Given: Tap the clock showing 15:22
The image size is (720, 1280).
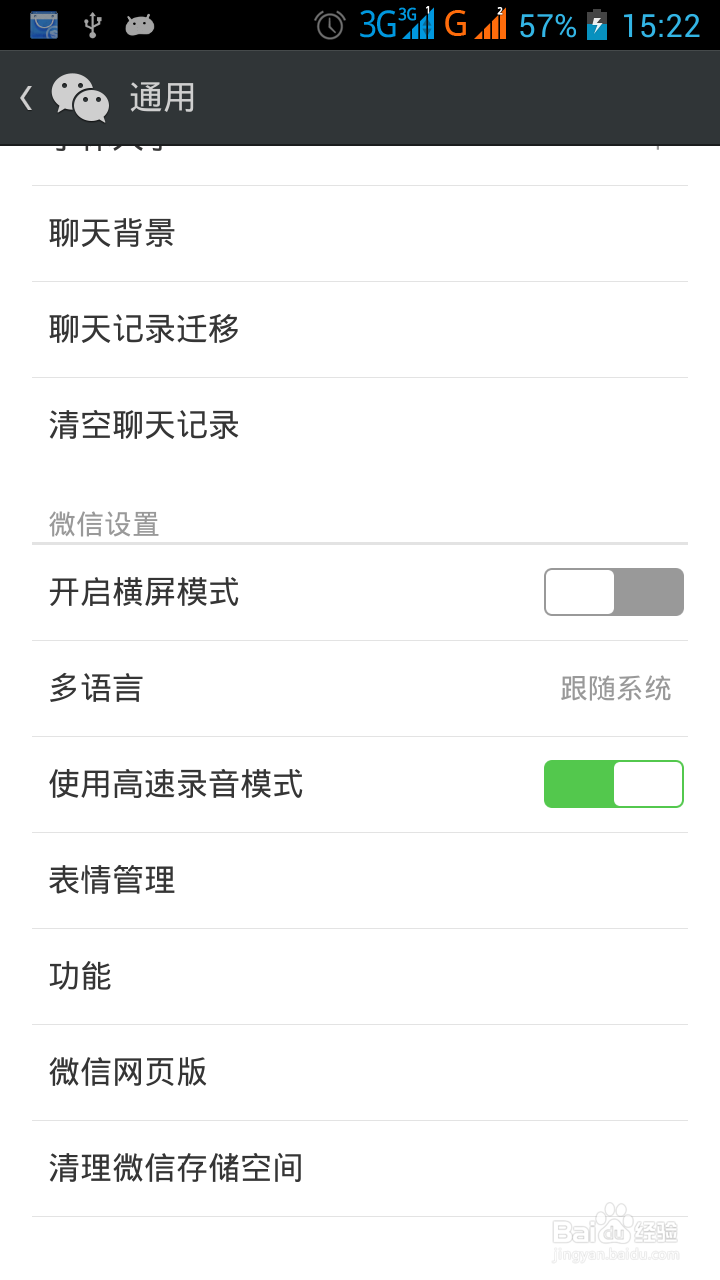Looking at the screenshot, I should tap(663, 25).
